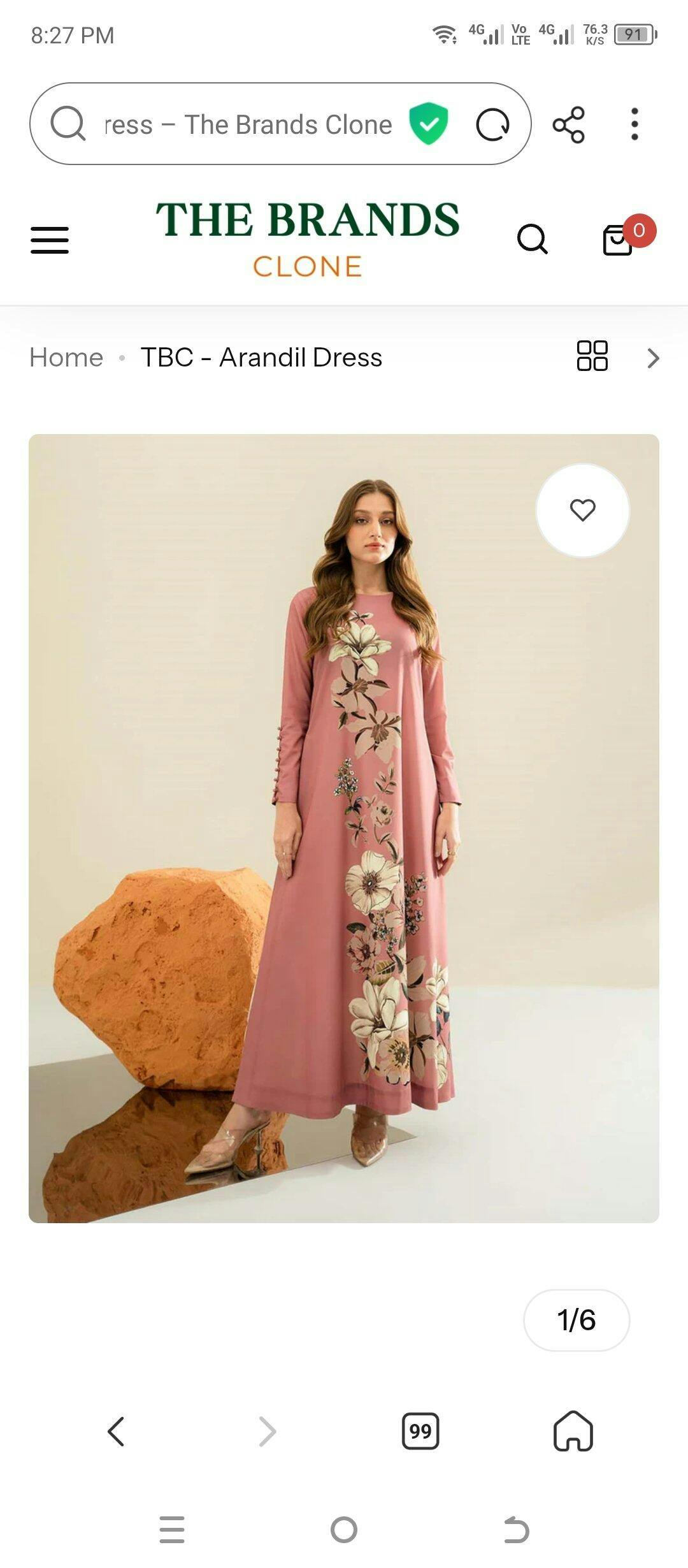Open the site search
Viewport: 688px width, 1568px height.
[x=533, y=239]
